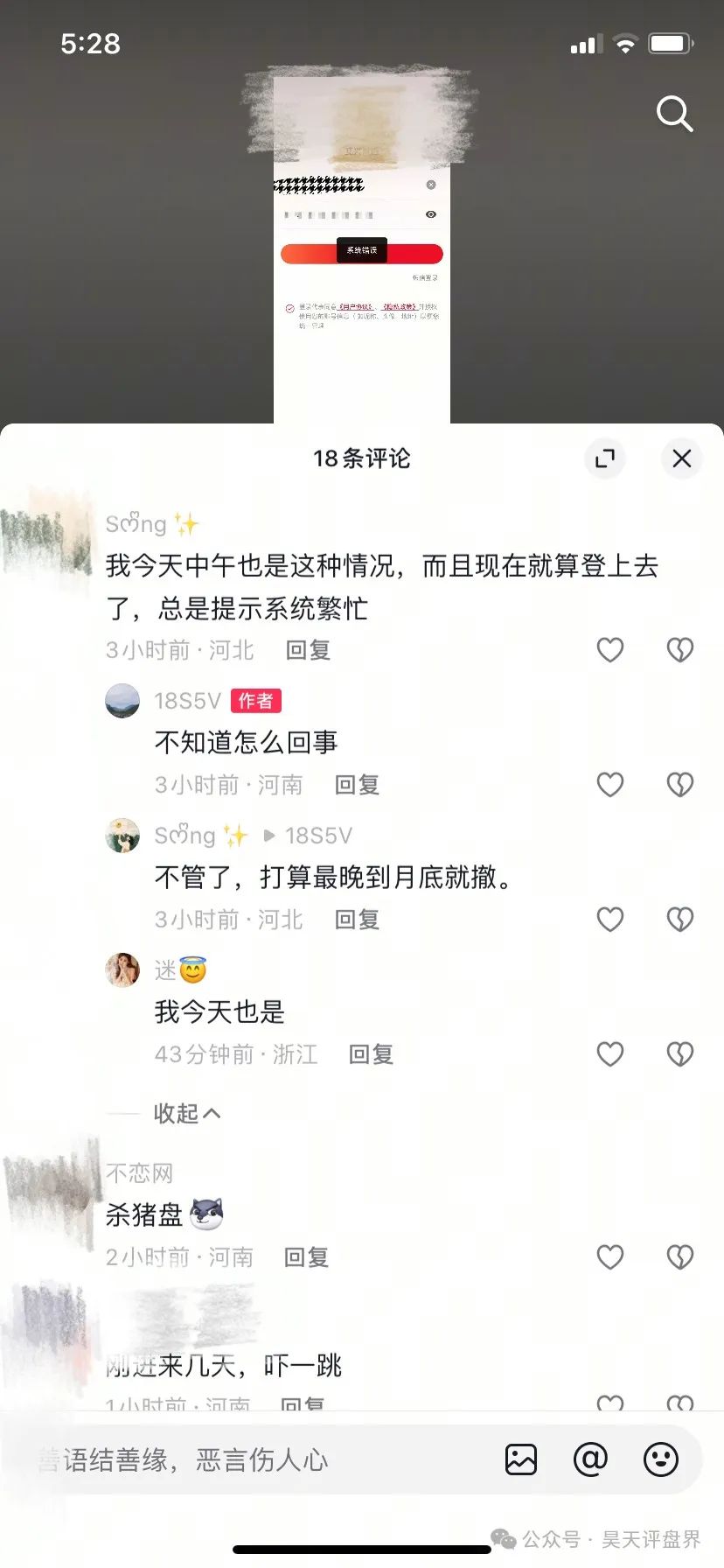This screenshot has width=724, height=1568.
Task: Expand comments panel to full screen
Action: (x=604, y=458)
